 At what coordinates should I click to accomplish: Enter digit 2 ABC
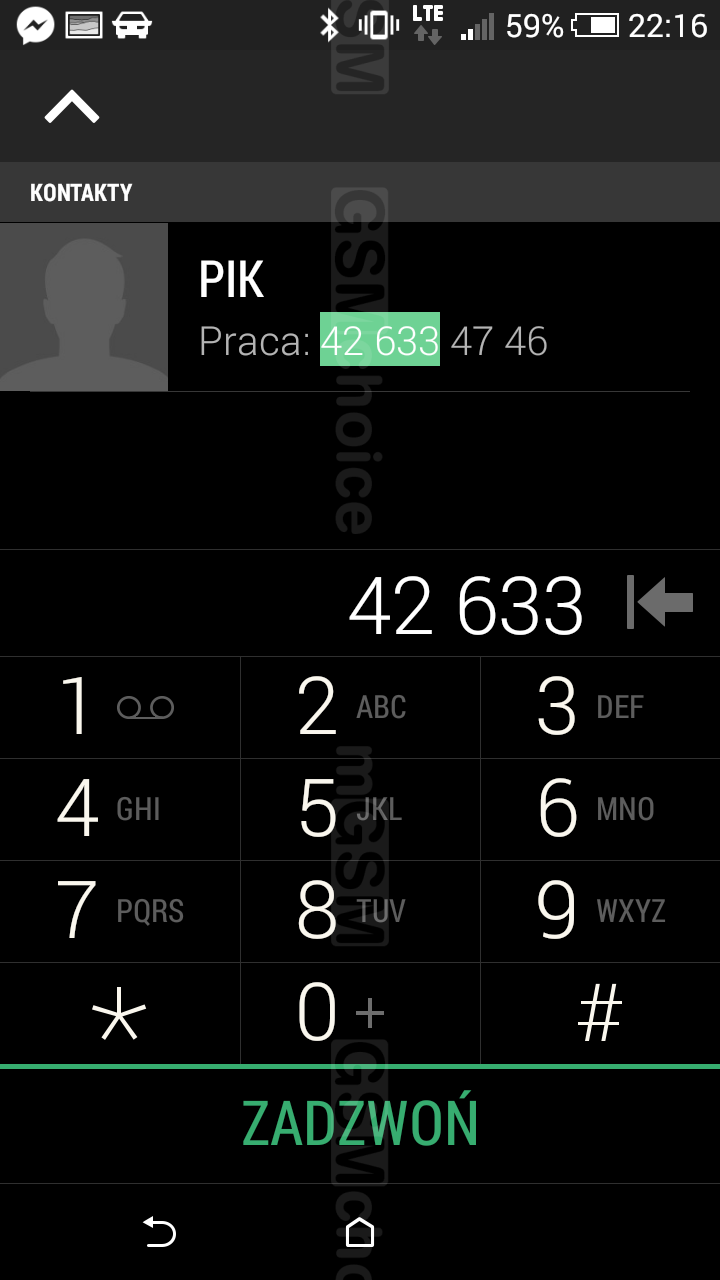pyautogui.click(x=360, y=708)
